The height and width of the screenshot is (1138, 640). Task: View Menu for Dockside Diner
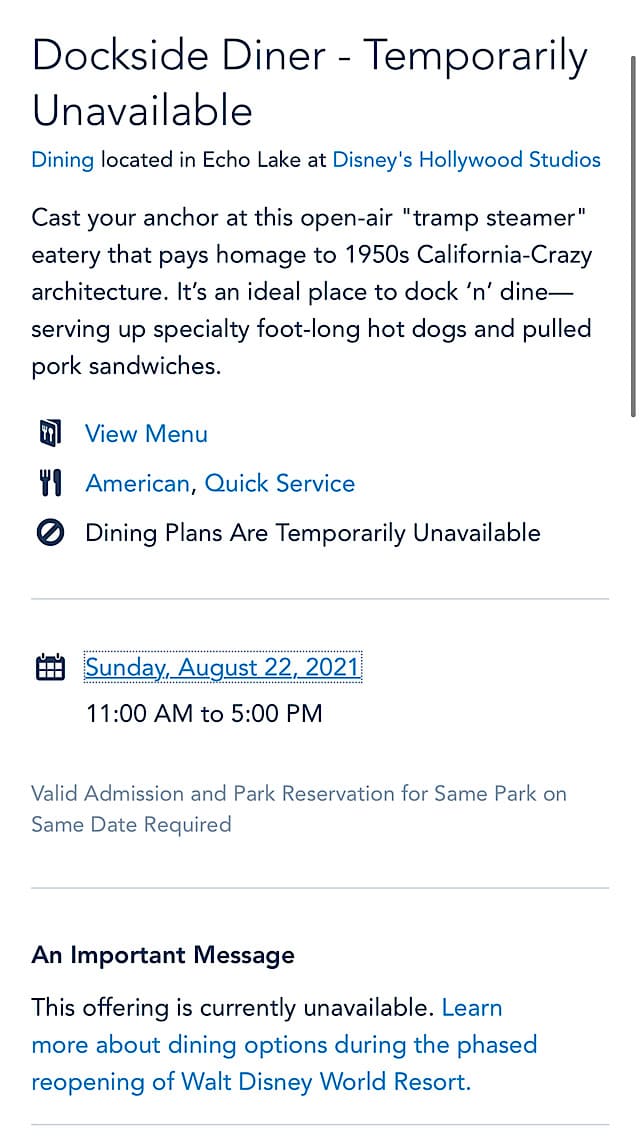click(147, 434)
